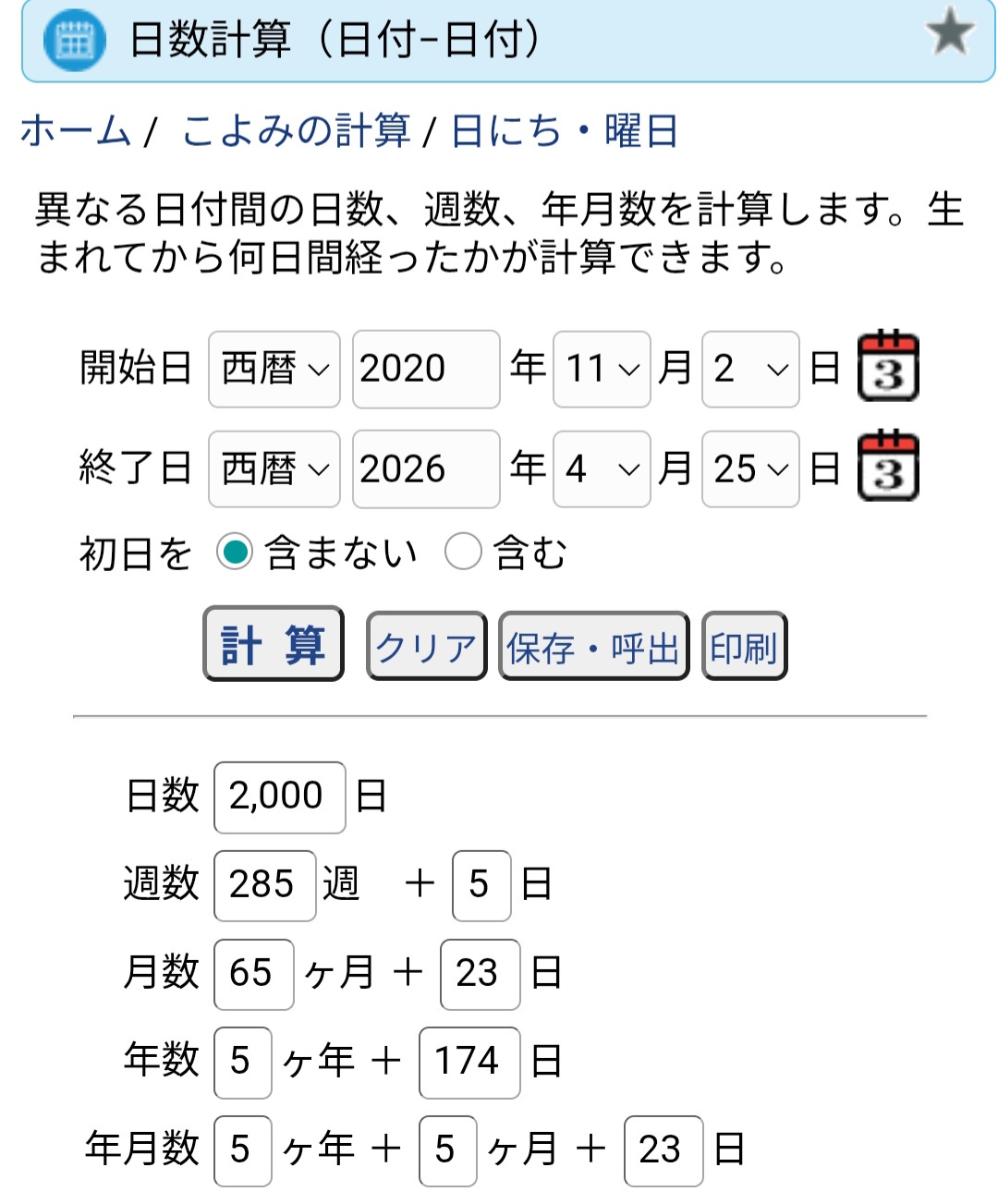Add this page to favorites with the star

[x=949, y=33]
